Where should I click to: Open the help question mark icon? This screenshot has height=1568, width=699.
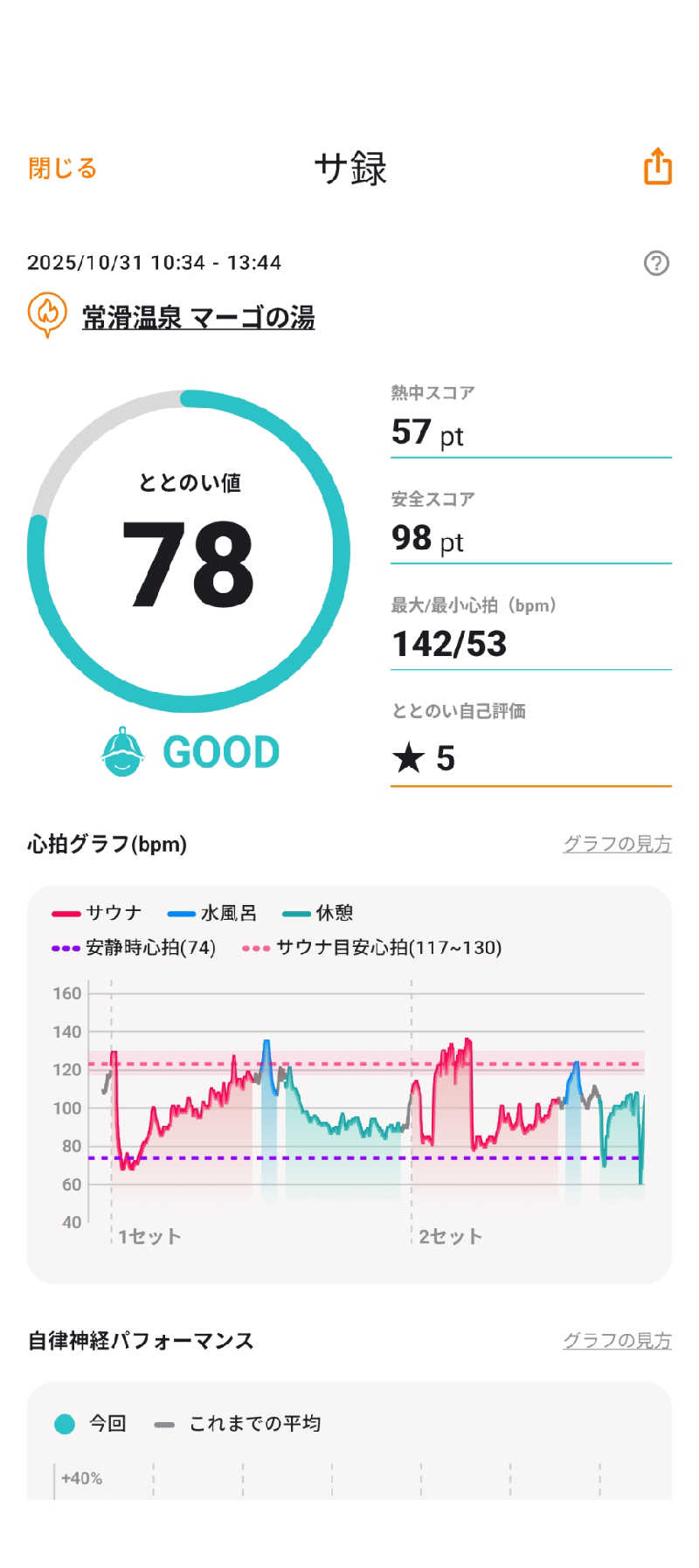tap(656, 263)
